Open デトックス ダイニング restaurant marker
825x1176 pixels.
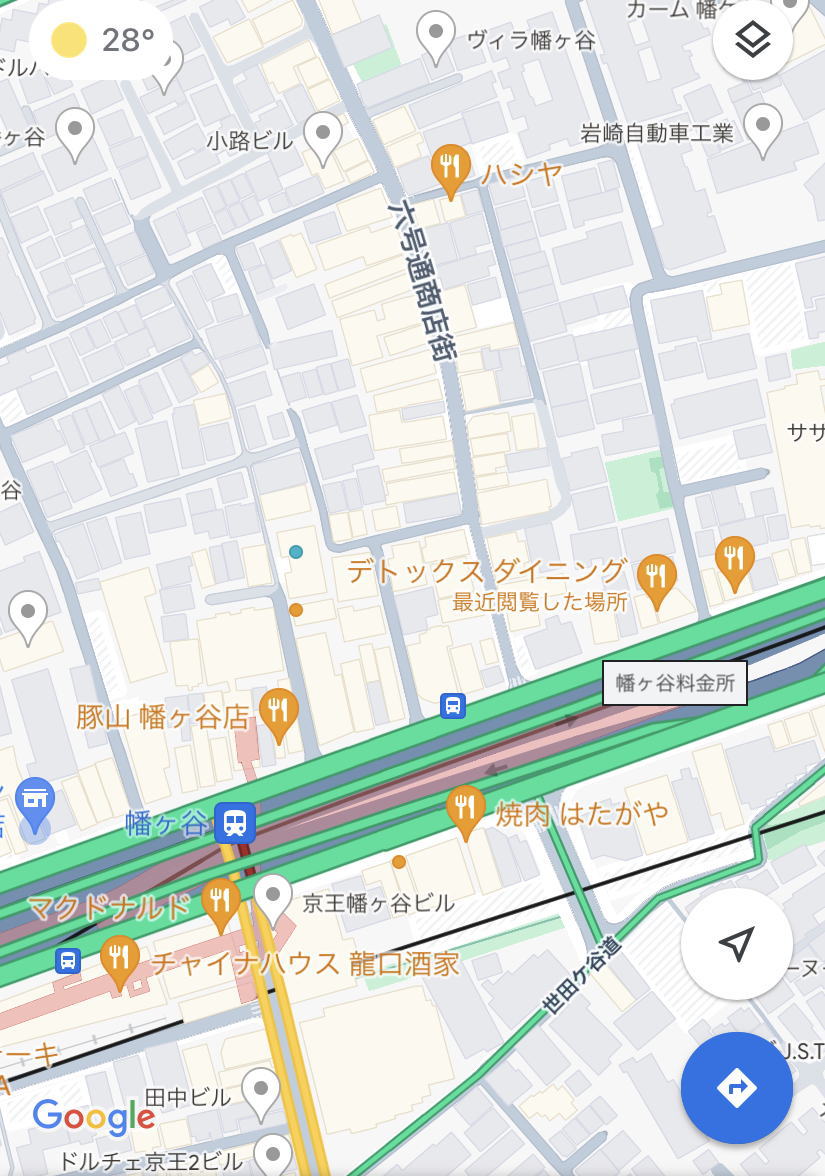pos(656,580)
